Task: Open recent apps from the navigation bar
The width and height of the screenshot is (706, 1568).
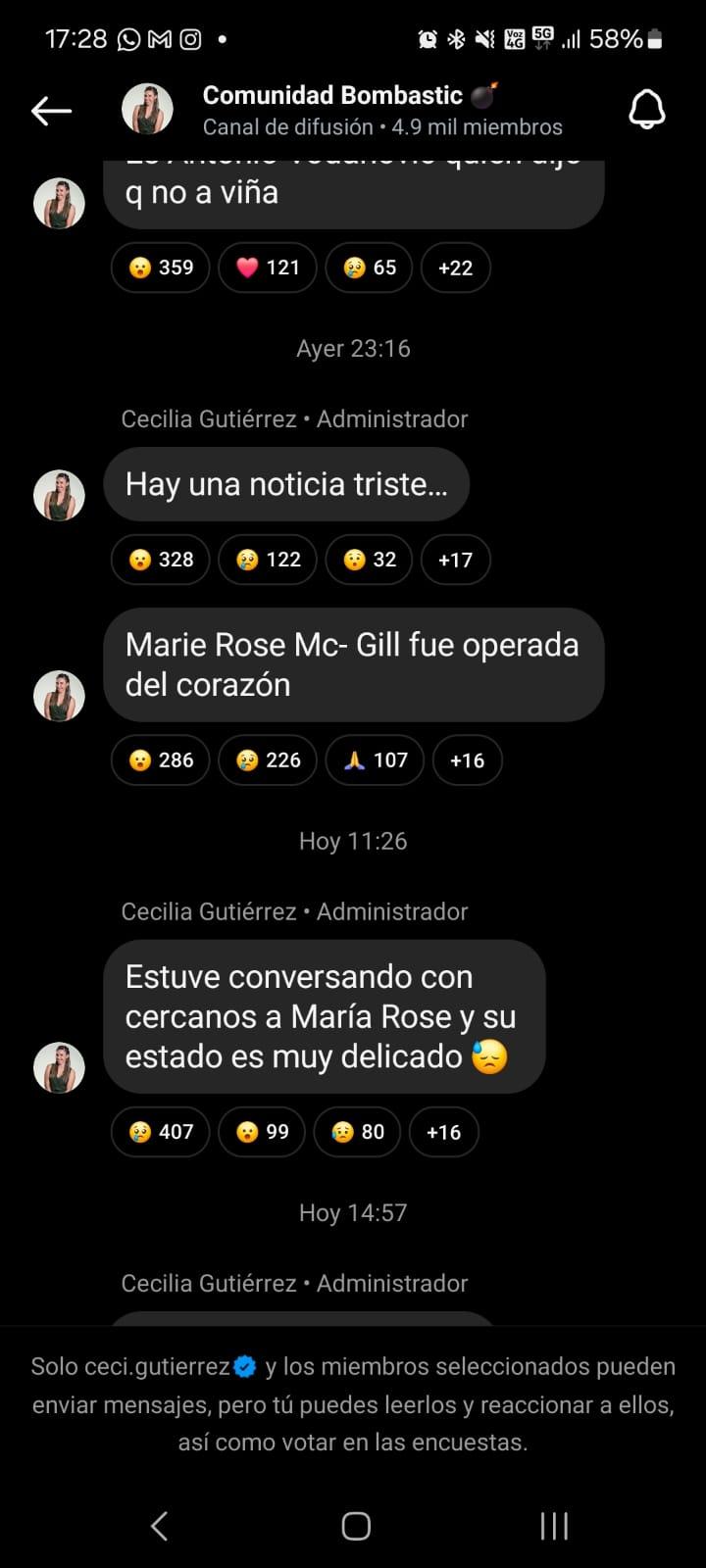Action: tap(554, 1525)
